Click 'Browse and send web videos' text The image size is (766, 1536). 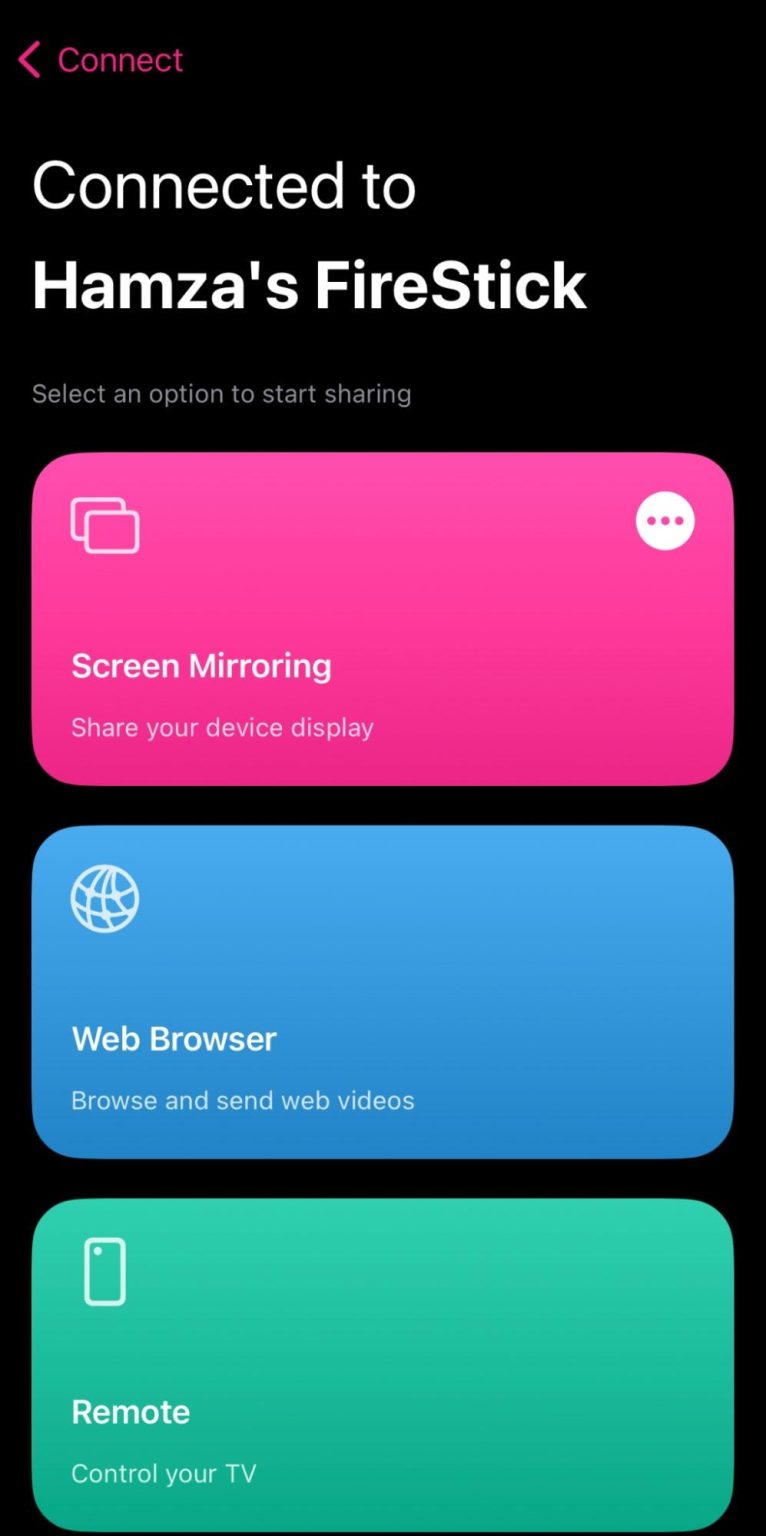tap(243, 1100)
